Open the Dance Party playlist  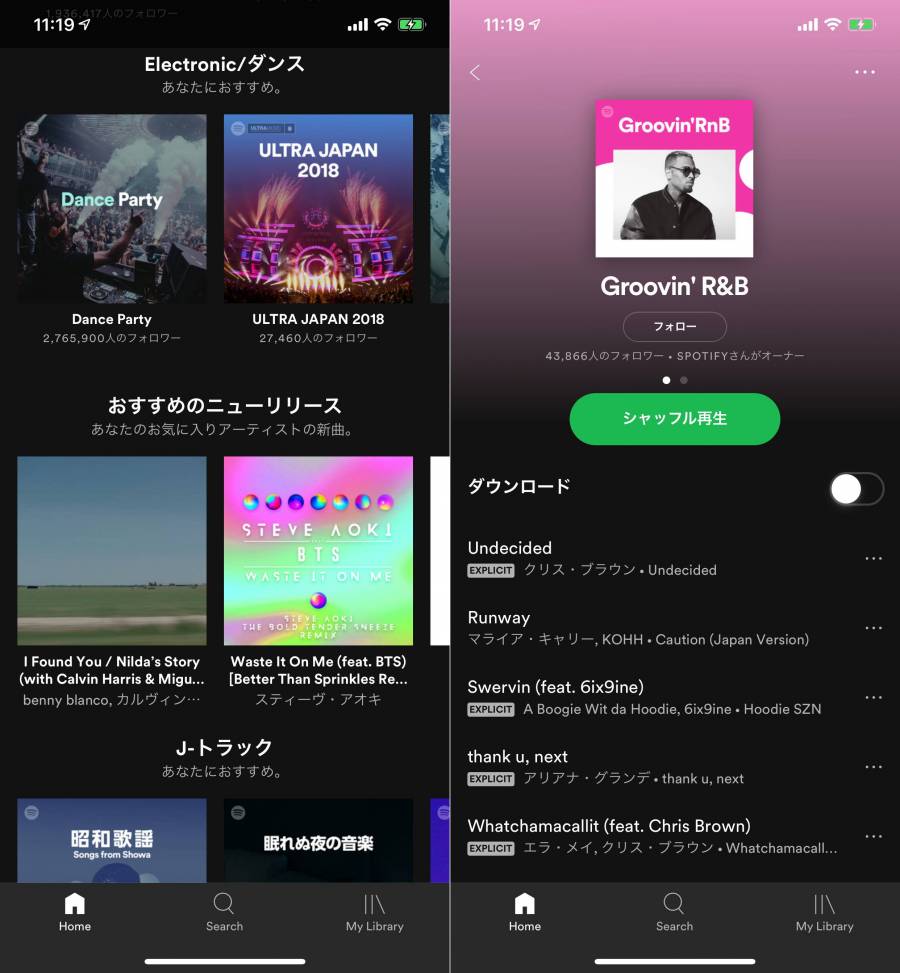[x=112, y=208]
